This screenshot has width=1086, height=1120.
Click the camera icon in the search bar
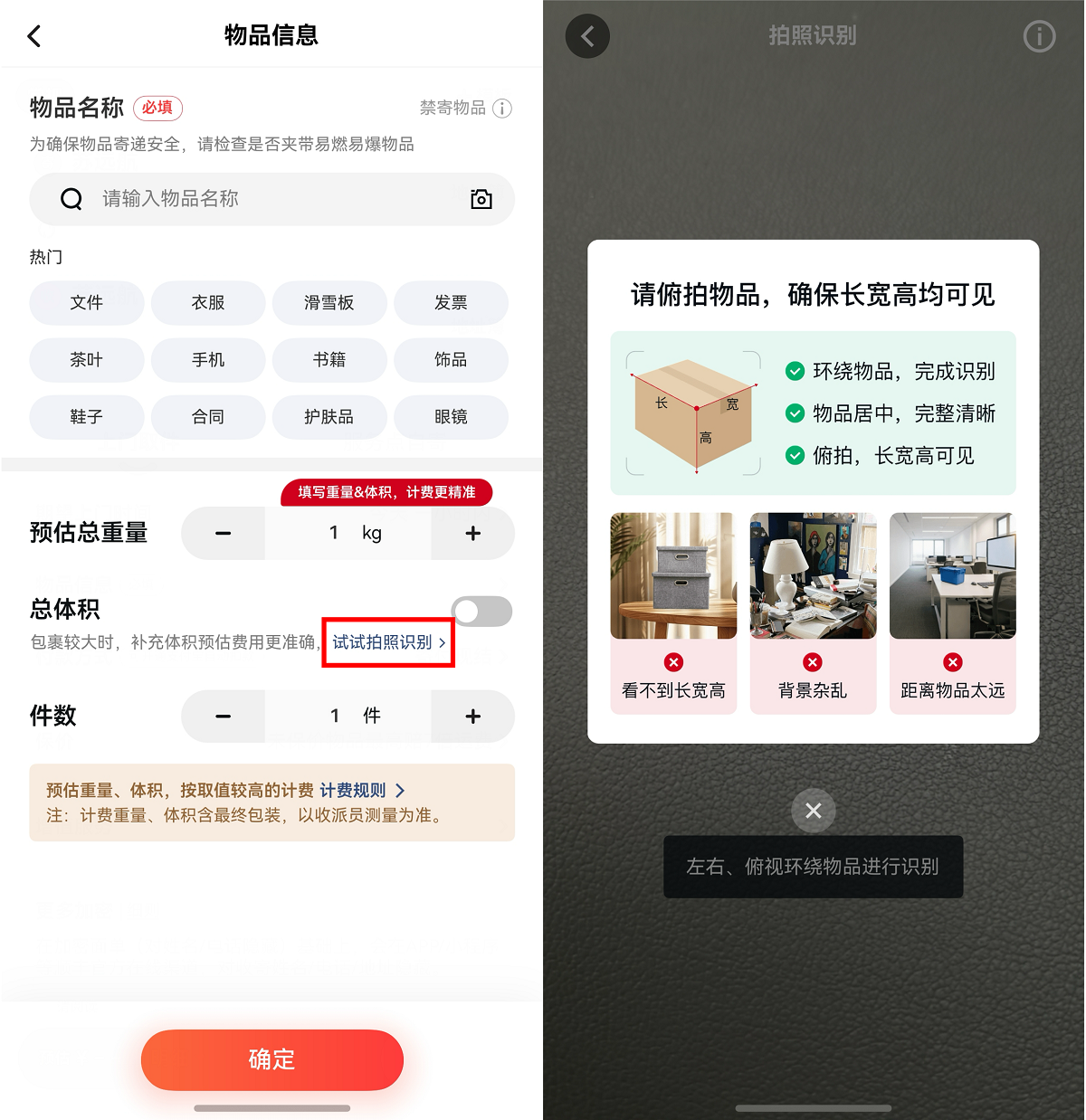[x=481, y=199]
